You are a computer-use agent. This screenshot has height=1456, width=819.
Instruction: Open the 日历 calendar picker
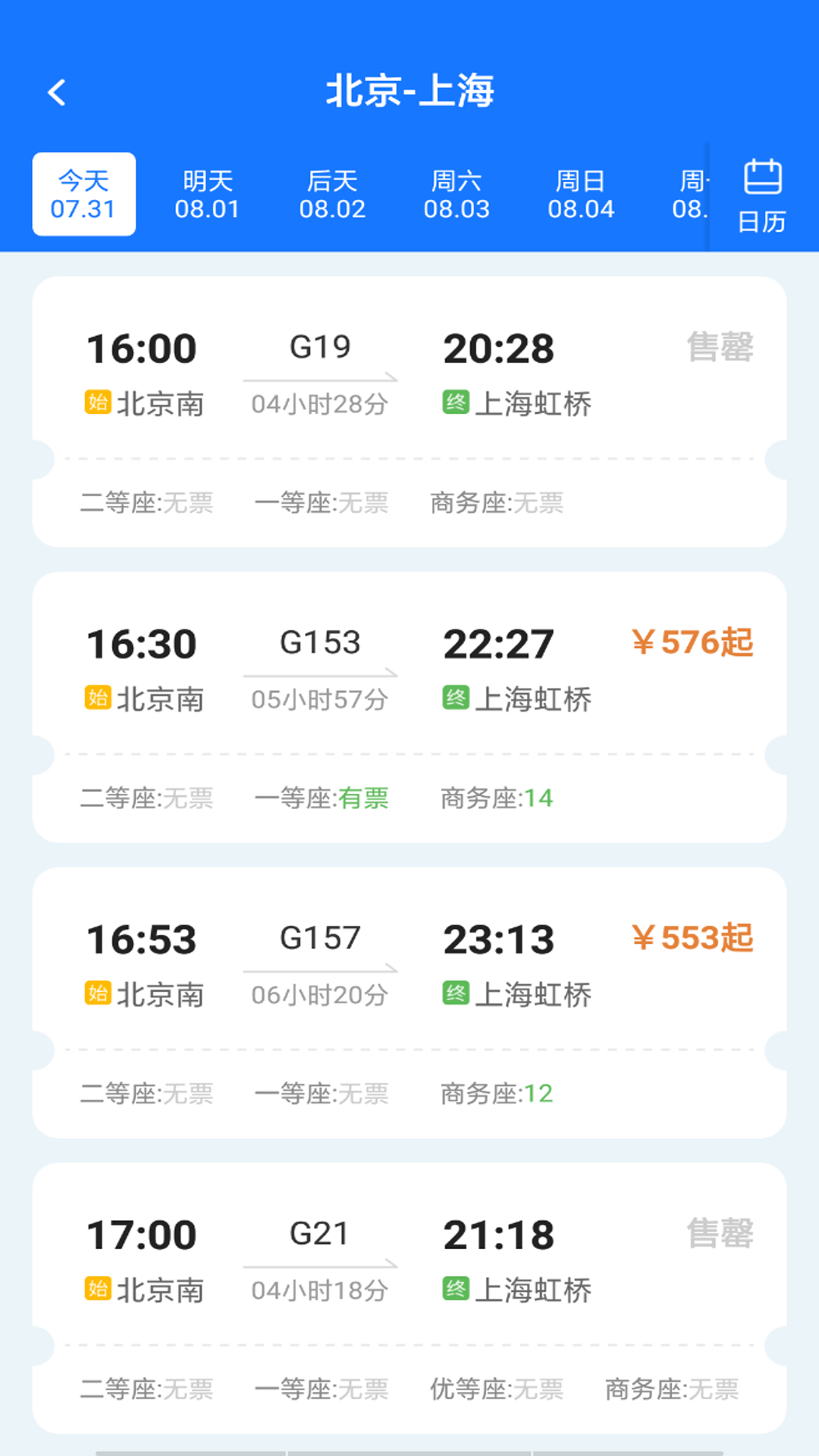coord(762,196)
